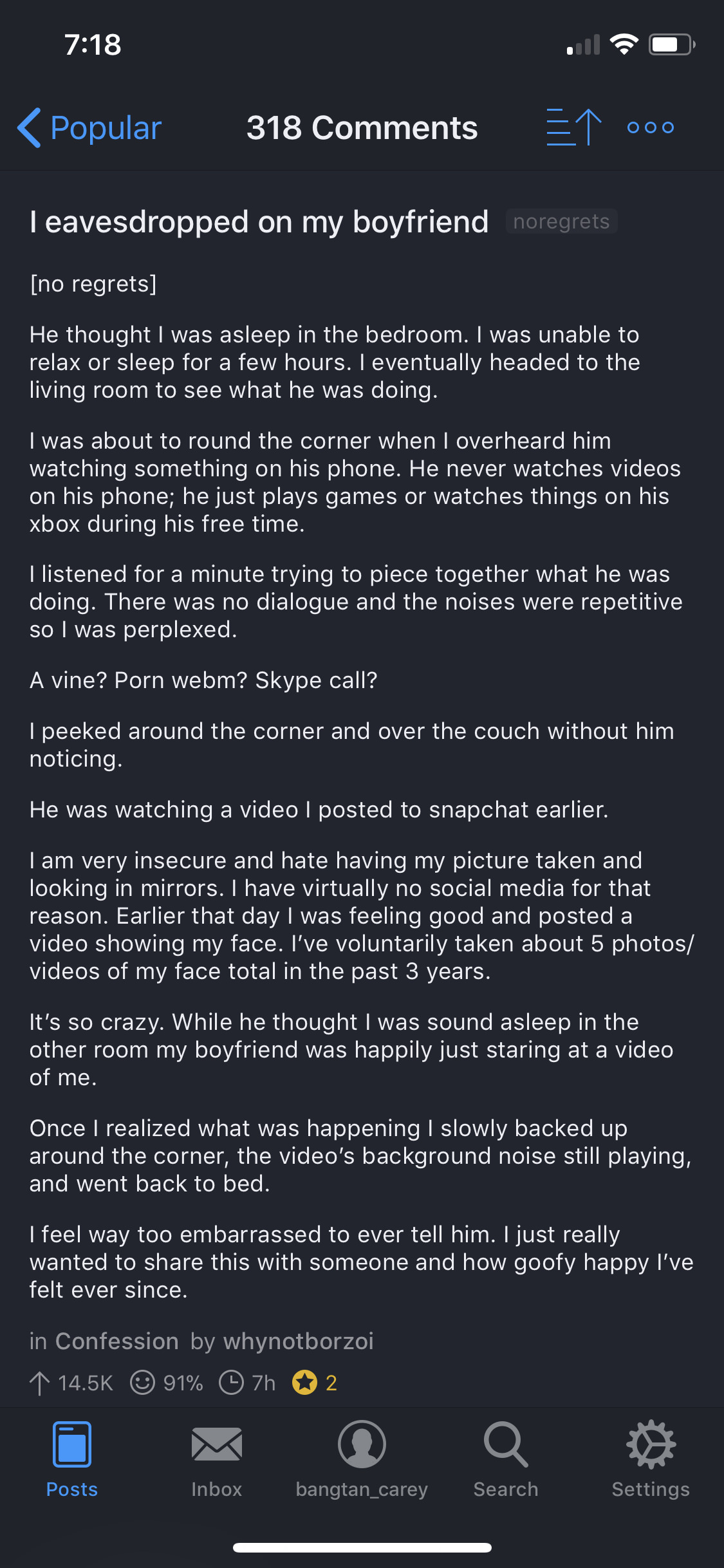Open the Confession subreddit link
The image size is (724, 1568).
click(x=116, y=1341)
